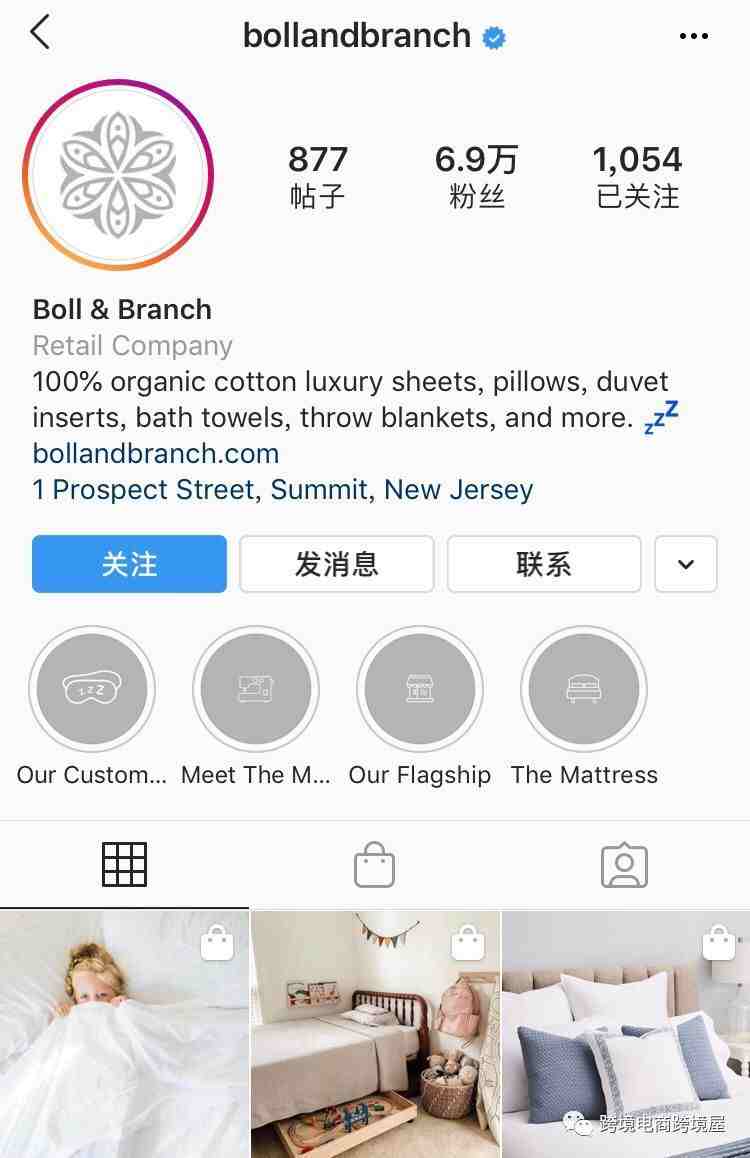Follow the account with the blue 关注 button
750x1158 pixels.
click(x=129, y=564)
